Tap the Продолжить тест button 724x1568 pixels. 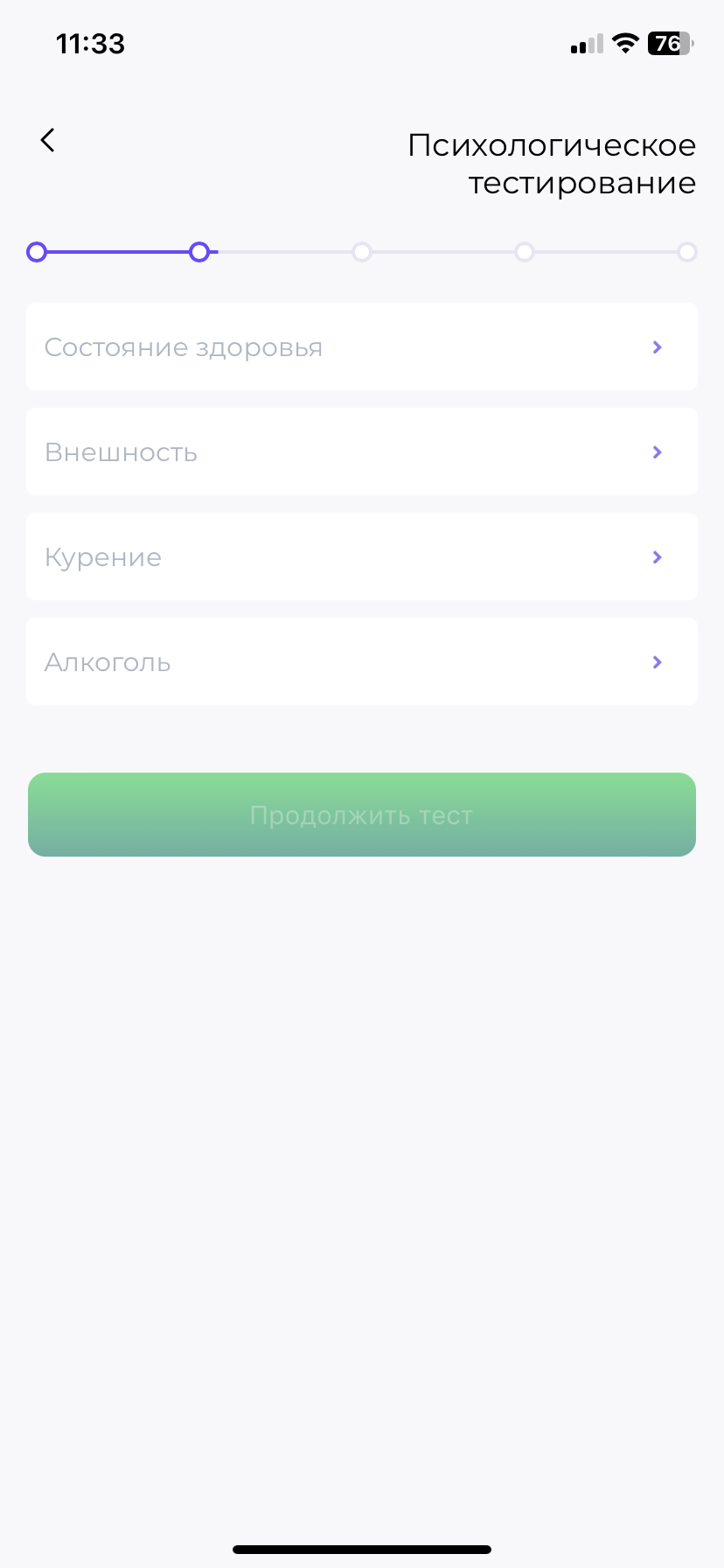[361, 815]
